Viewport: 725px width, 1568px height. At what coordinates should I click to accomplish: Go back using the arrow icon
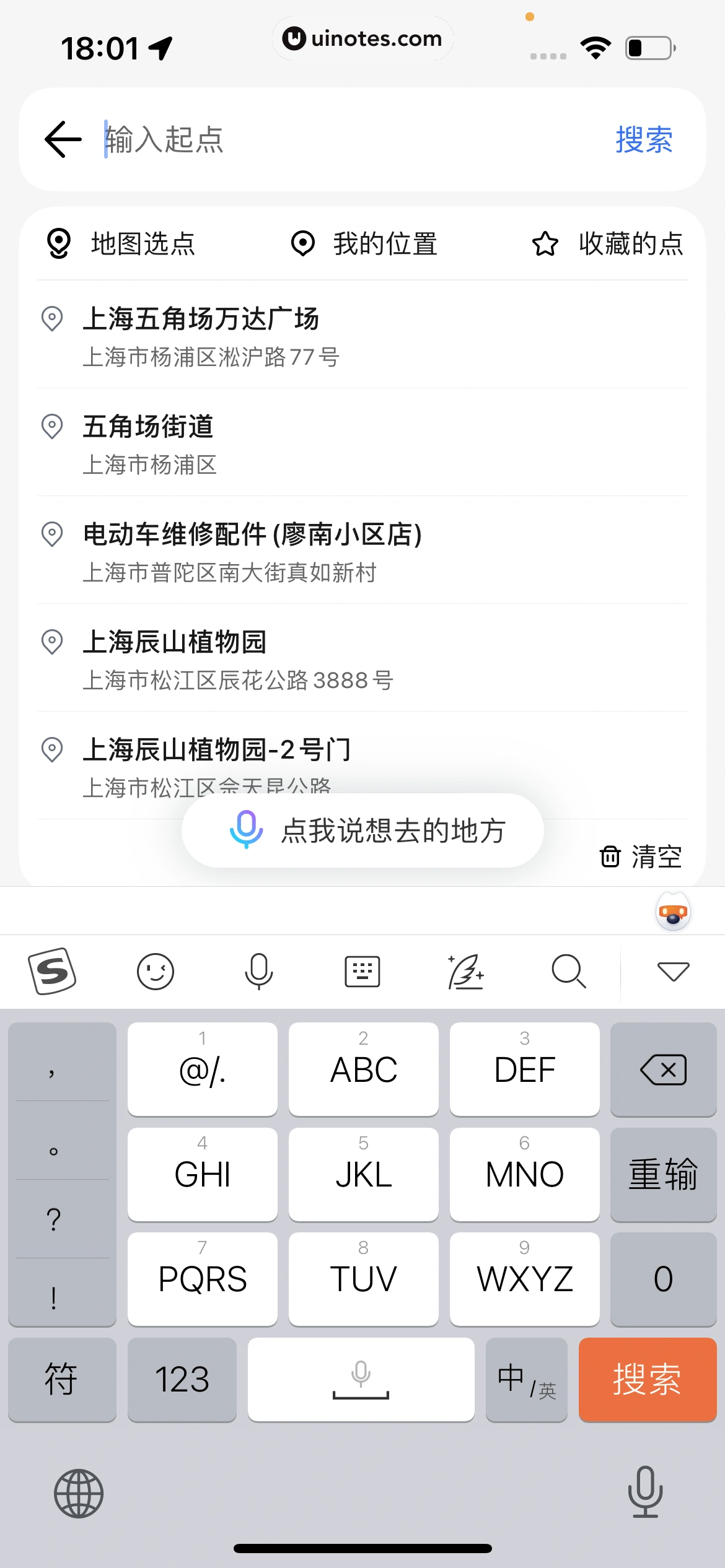point(63,139)
